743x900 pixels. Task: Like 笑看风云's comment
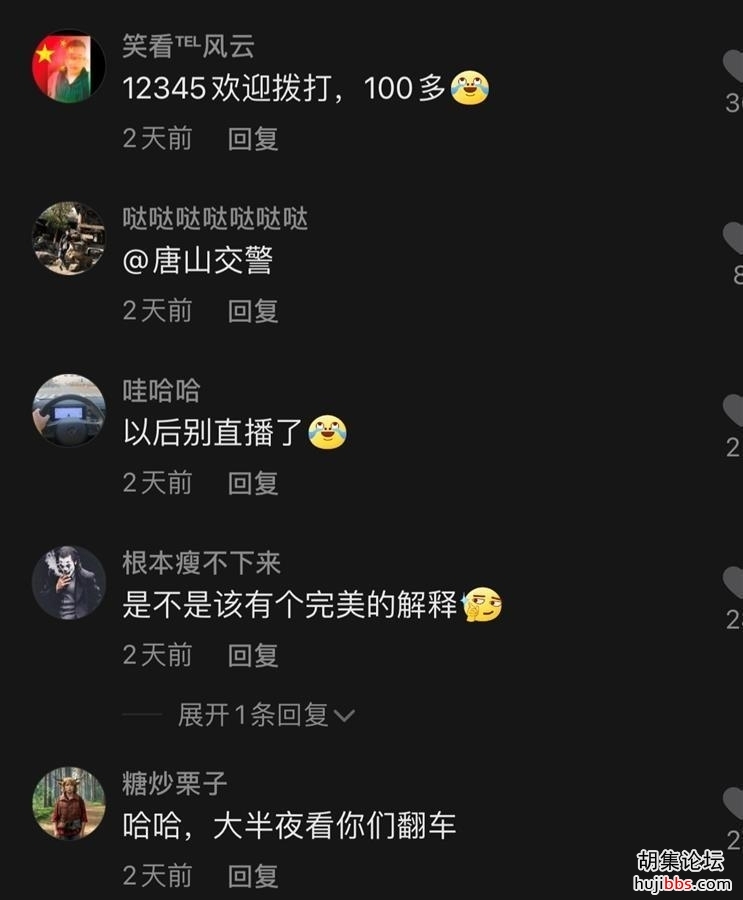[x=733, y=68]
